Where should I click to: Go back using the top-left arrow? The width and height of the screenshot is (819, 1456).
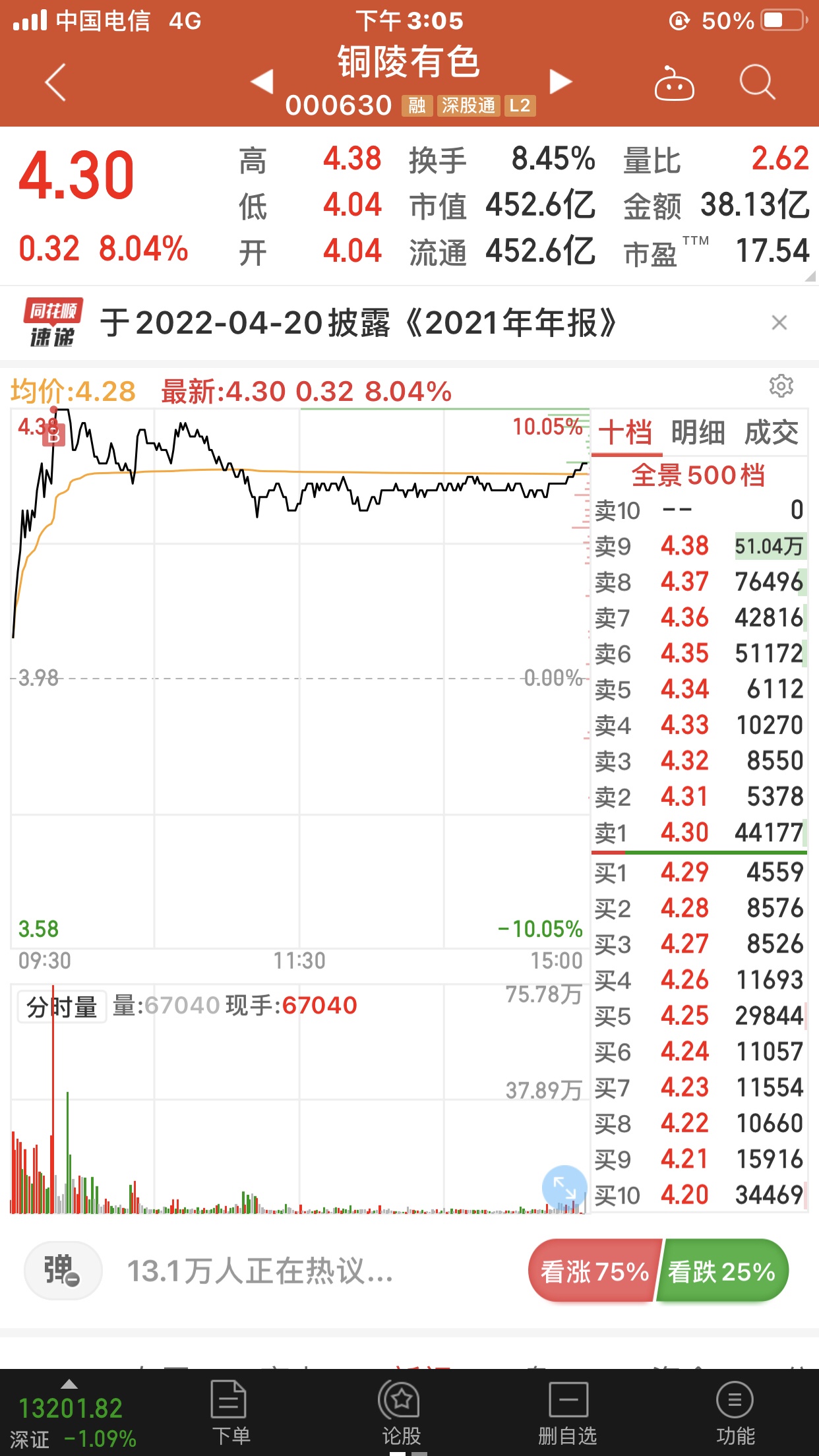[55, 82]
